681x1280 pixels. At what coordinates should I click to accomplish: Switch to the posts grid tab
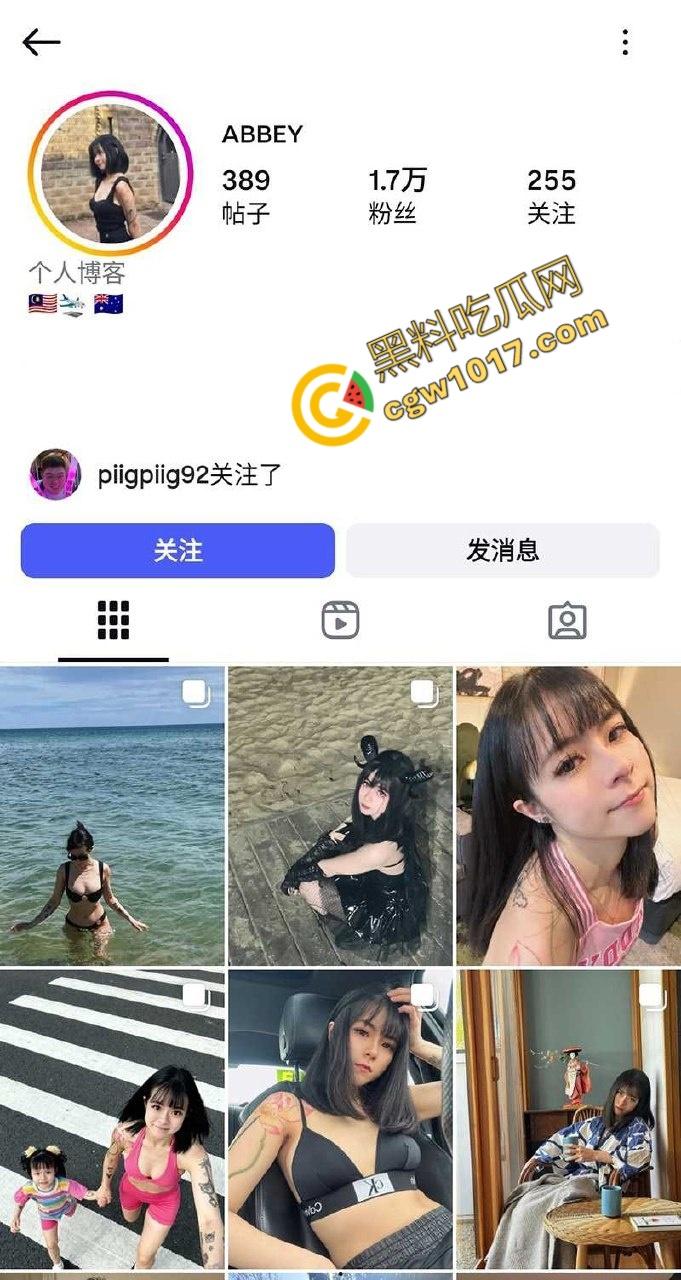click(x=113, y=621)
